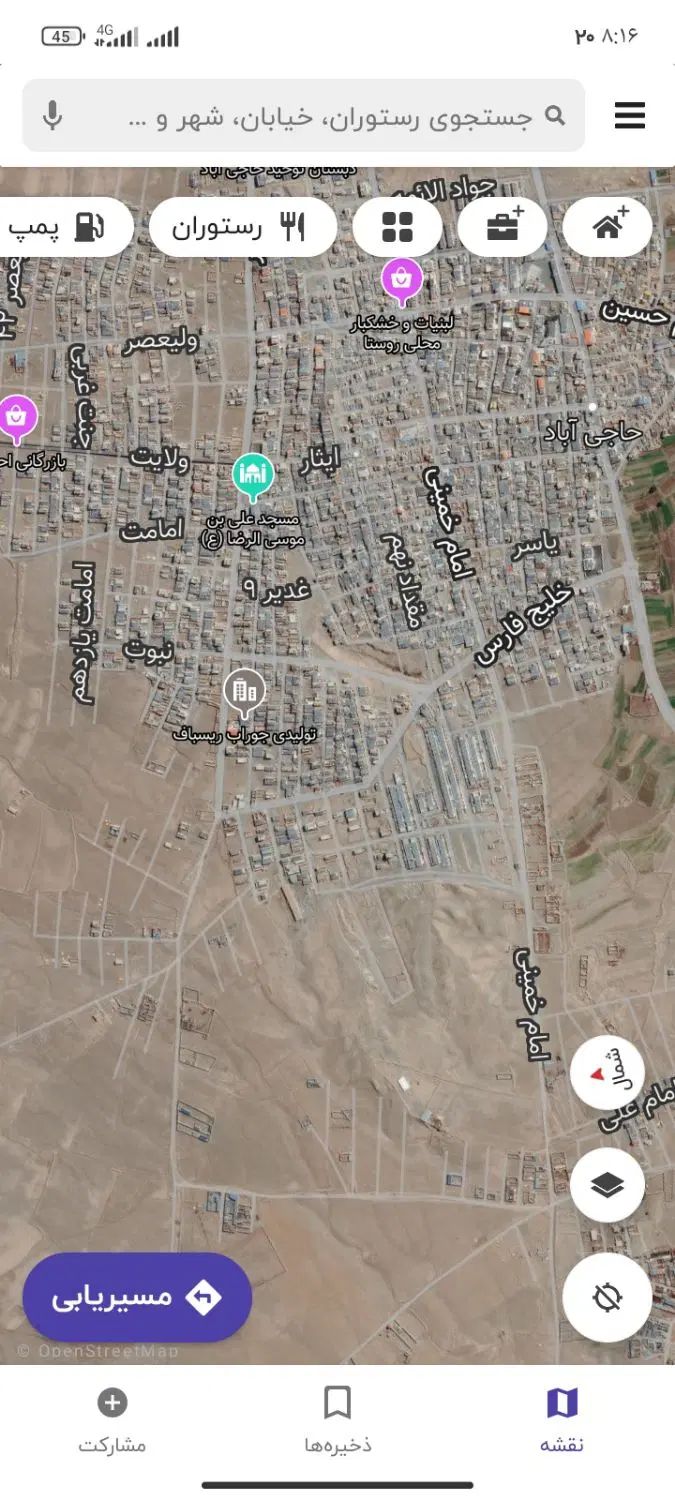
Task: Tap the شمال compass button
Action: (607, 1073)
